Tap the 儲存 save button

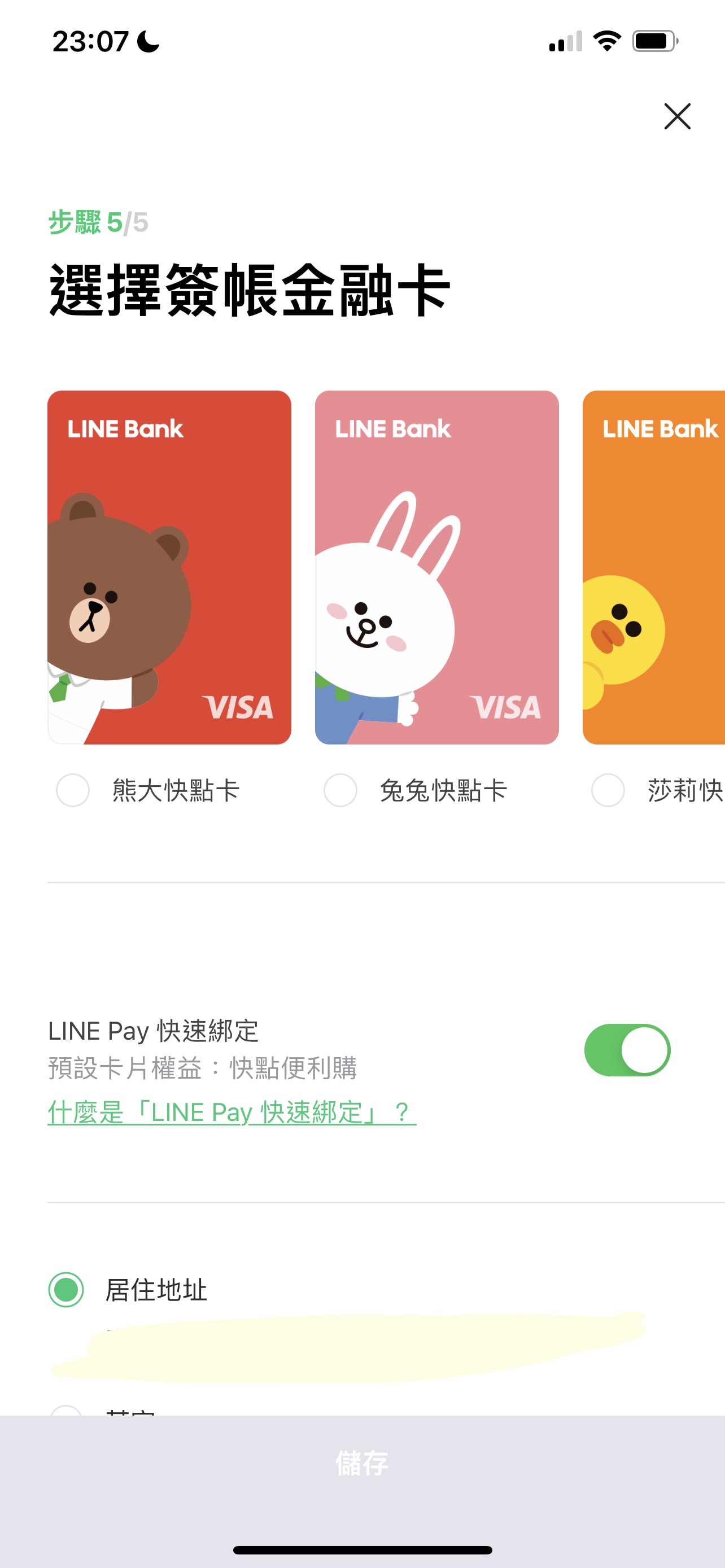pos(362,1462)
